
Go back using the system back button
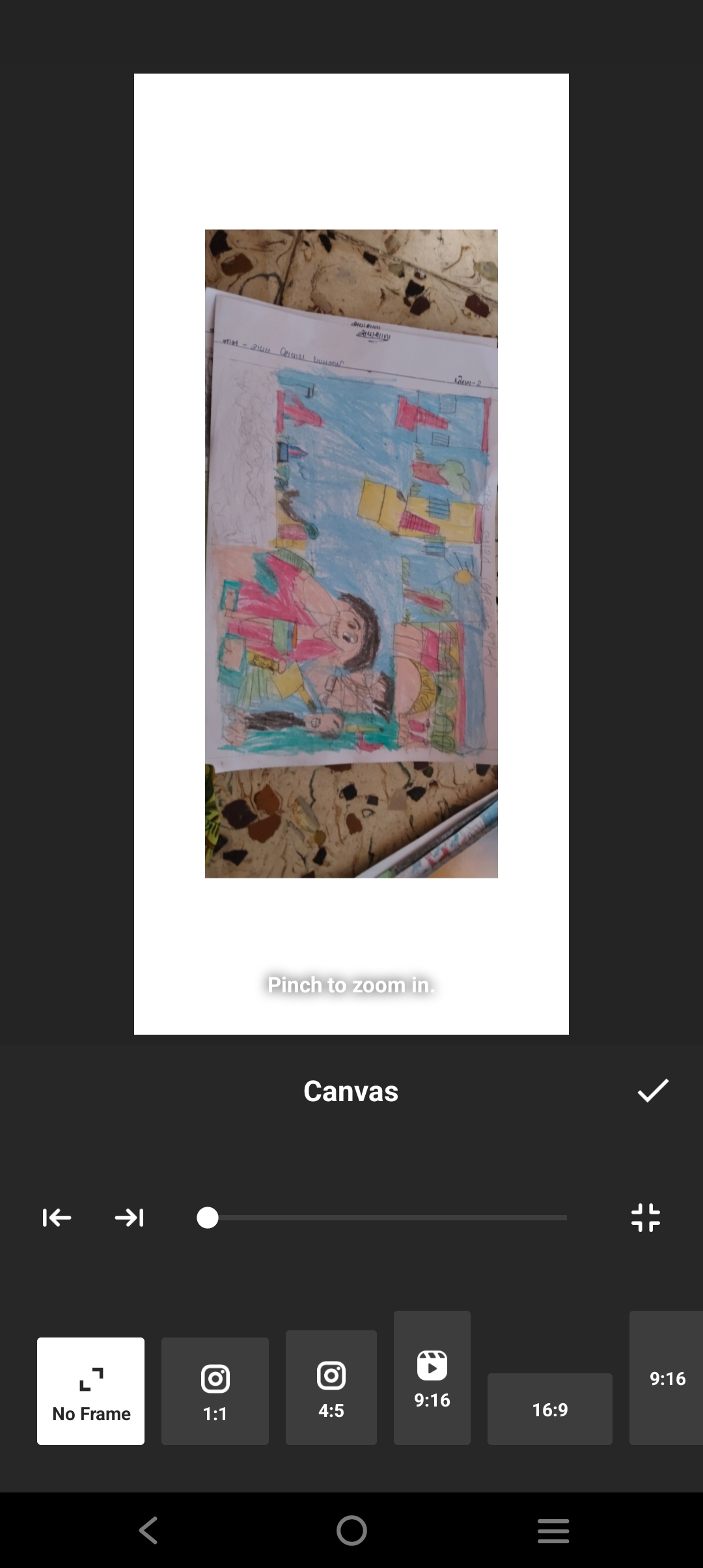pos(148,1530)
